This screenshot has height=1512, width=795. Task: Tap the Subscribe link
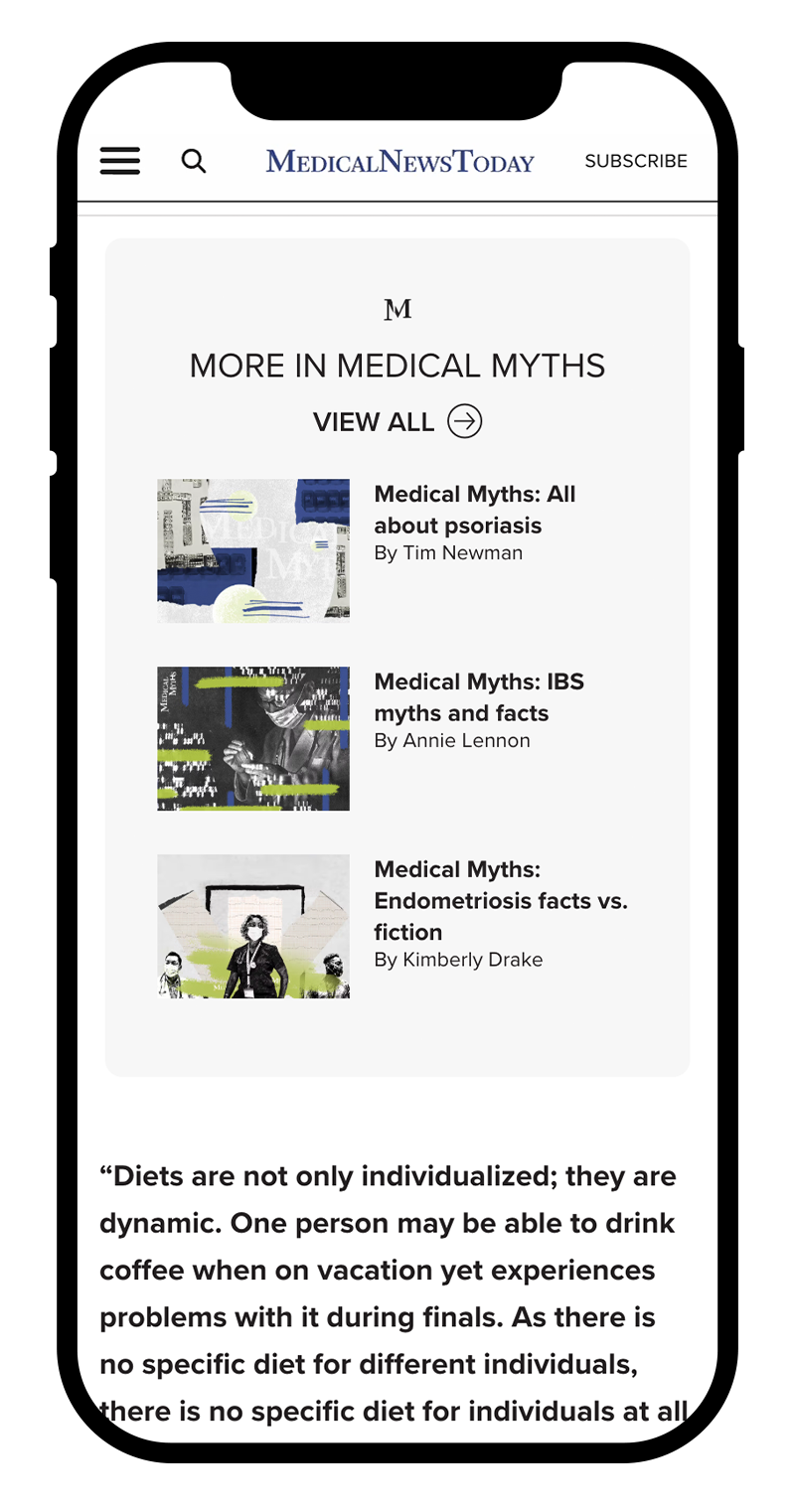[x=635, y=161]
